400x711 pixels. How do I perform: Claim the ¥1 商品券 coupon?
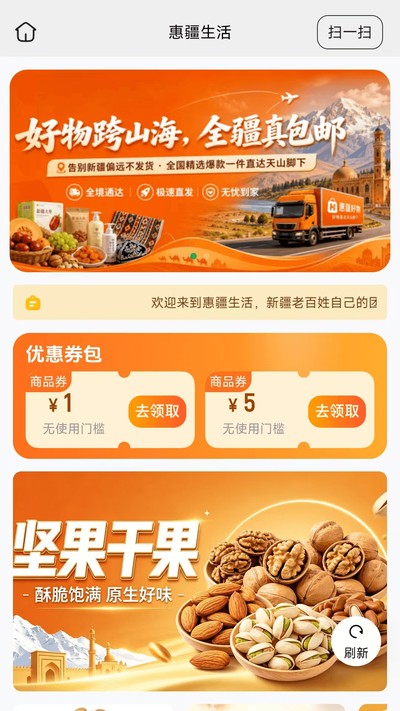tap(157, 411)
